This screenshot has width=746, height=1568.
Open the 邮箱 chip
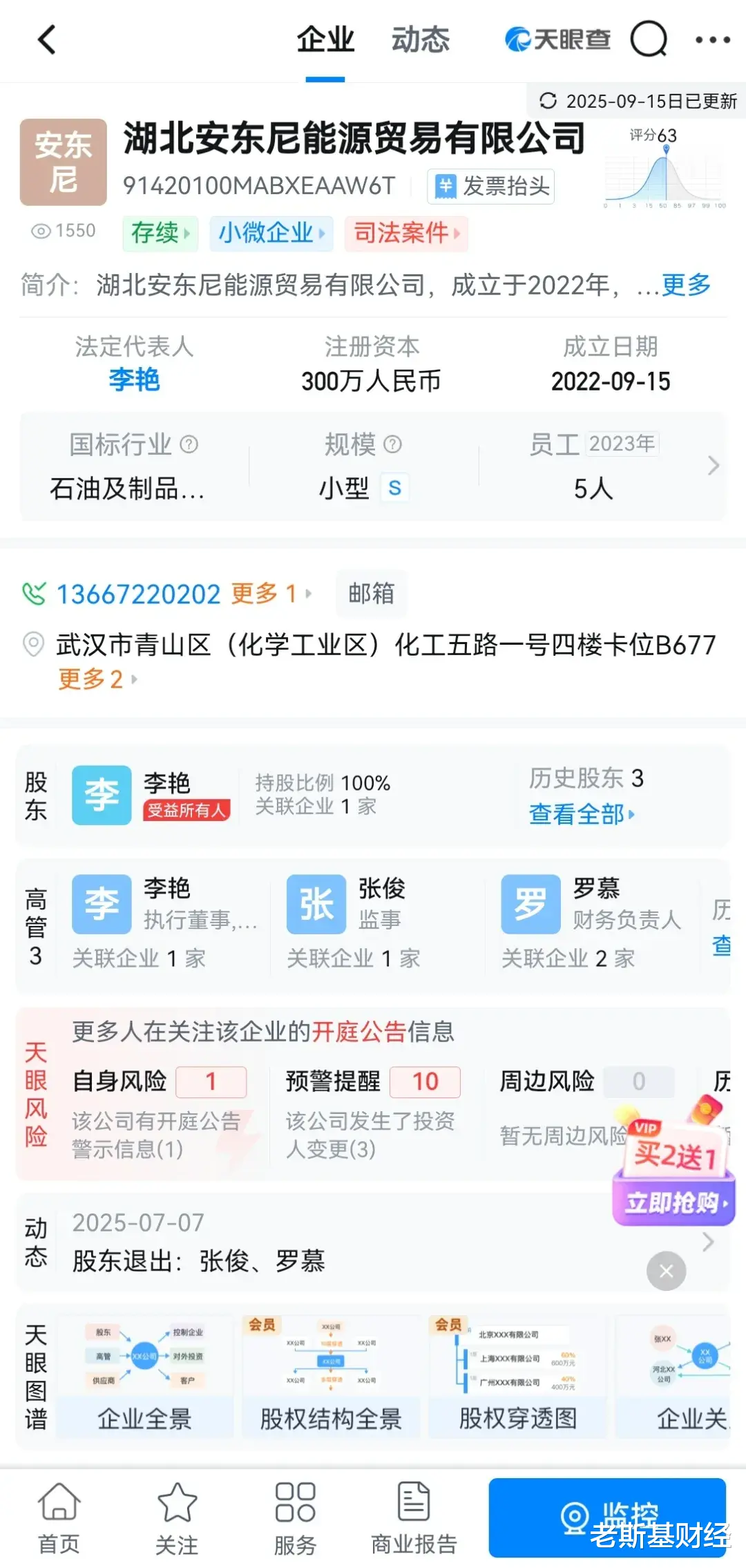[x=372, y=594]
